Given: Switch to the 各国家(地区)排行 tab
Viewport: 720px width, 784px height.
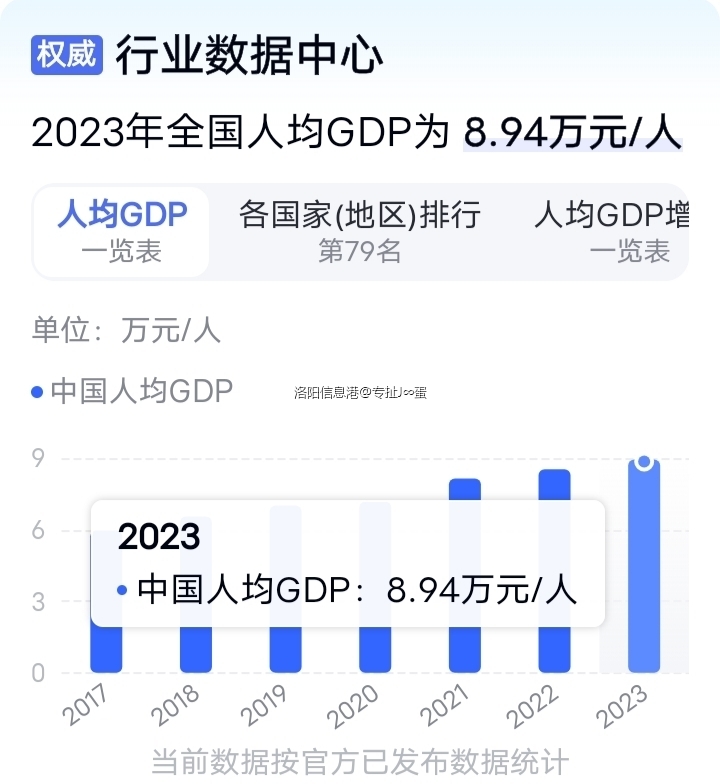Looking at the screenshot, I should tap(360, 232).
